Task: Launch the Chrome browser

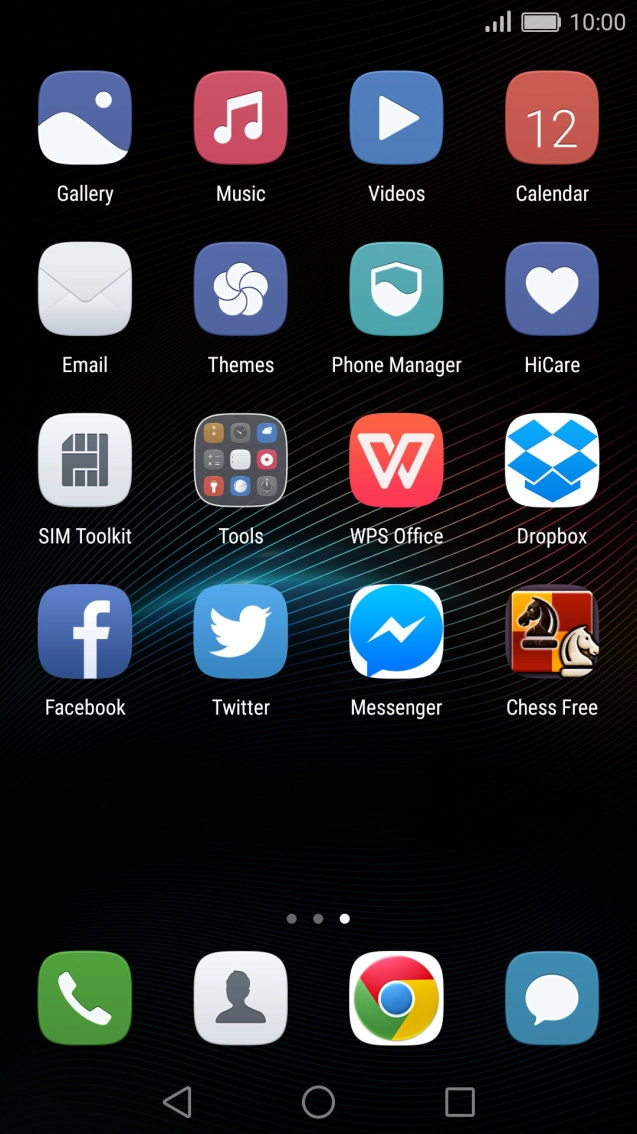Action: [x=397, y=997]
